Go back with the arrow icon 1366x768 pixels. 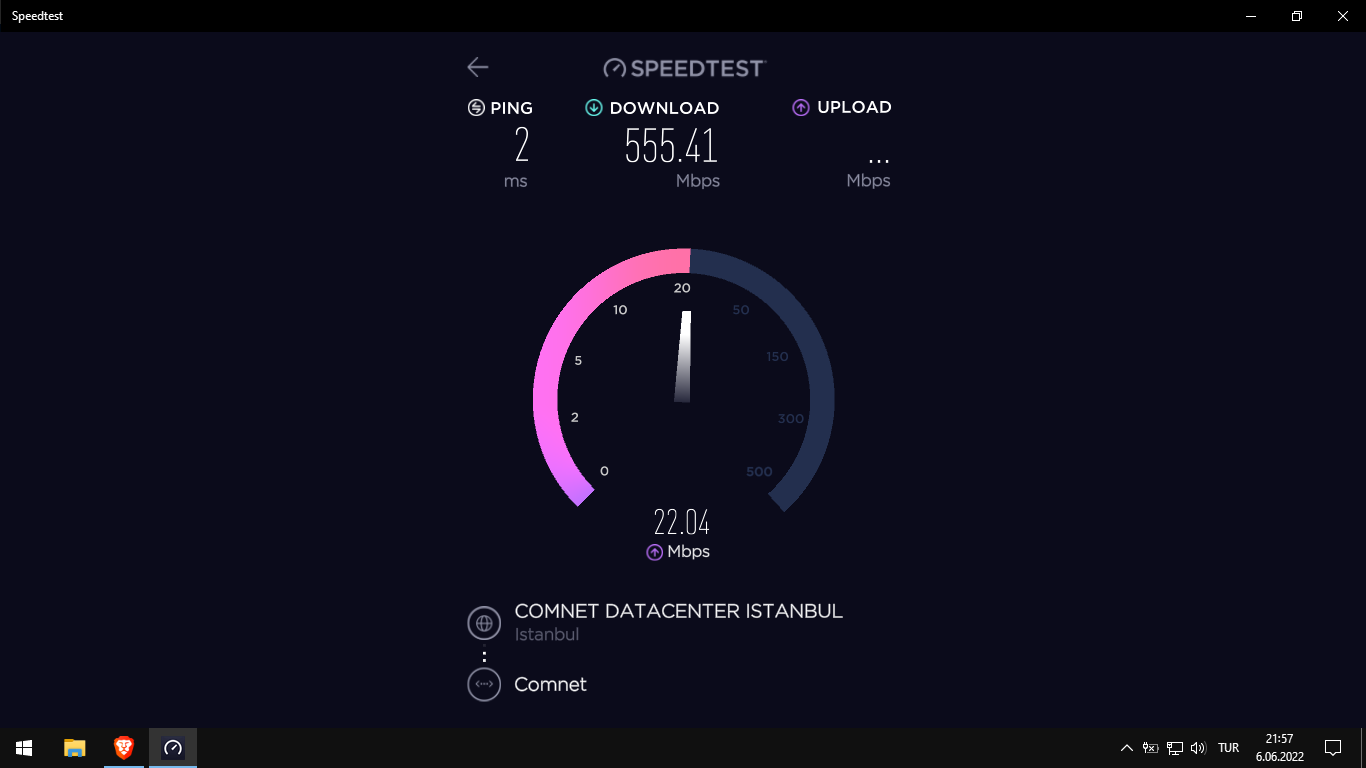pos(478,67)
